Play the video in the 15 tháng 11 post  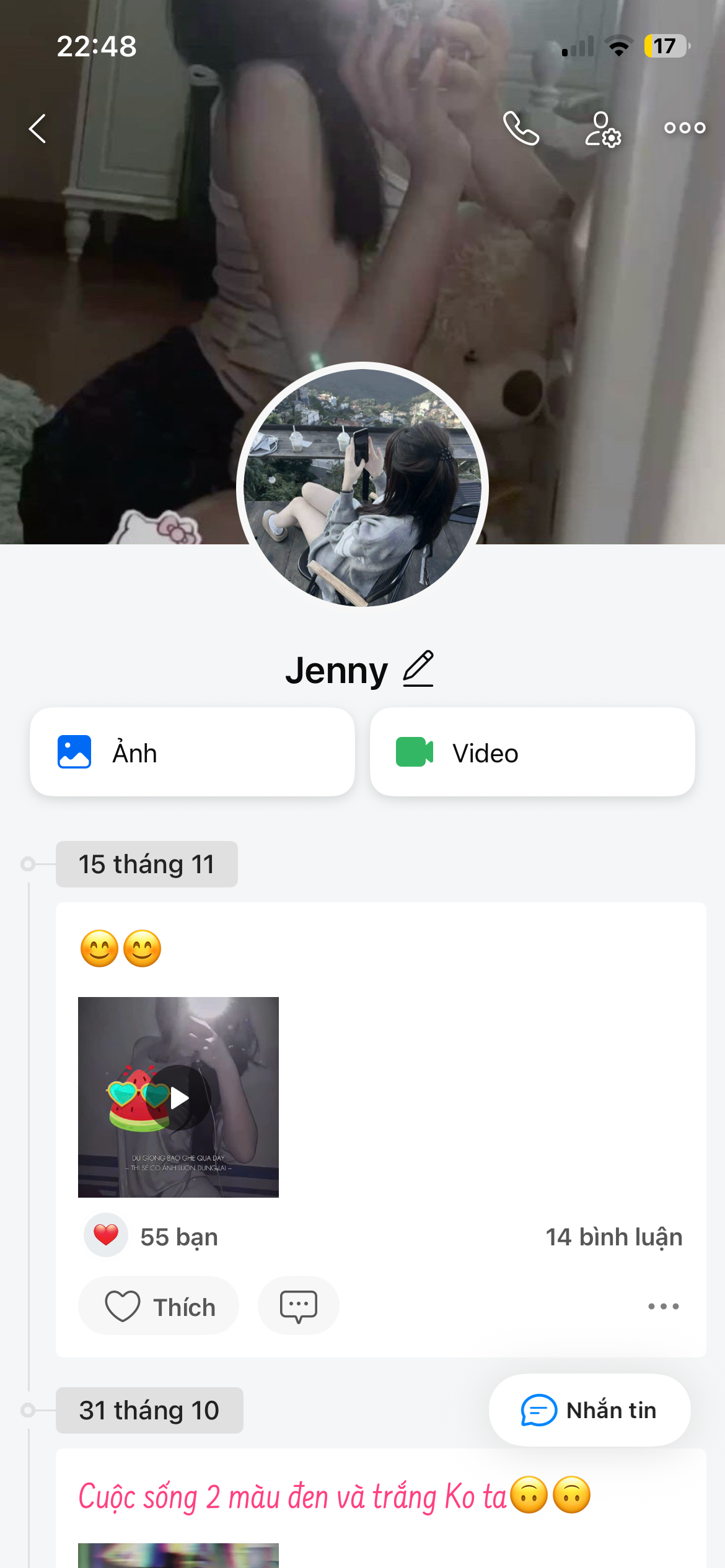pos(178,1097)
